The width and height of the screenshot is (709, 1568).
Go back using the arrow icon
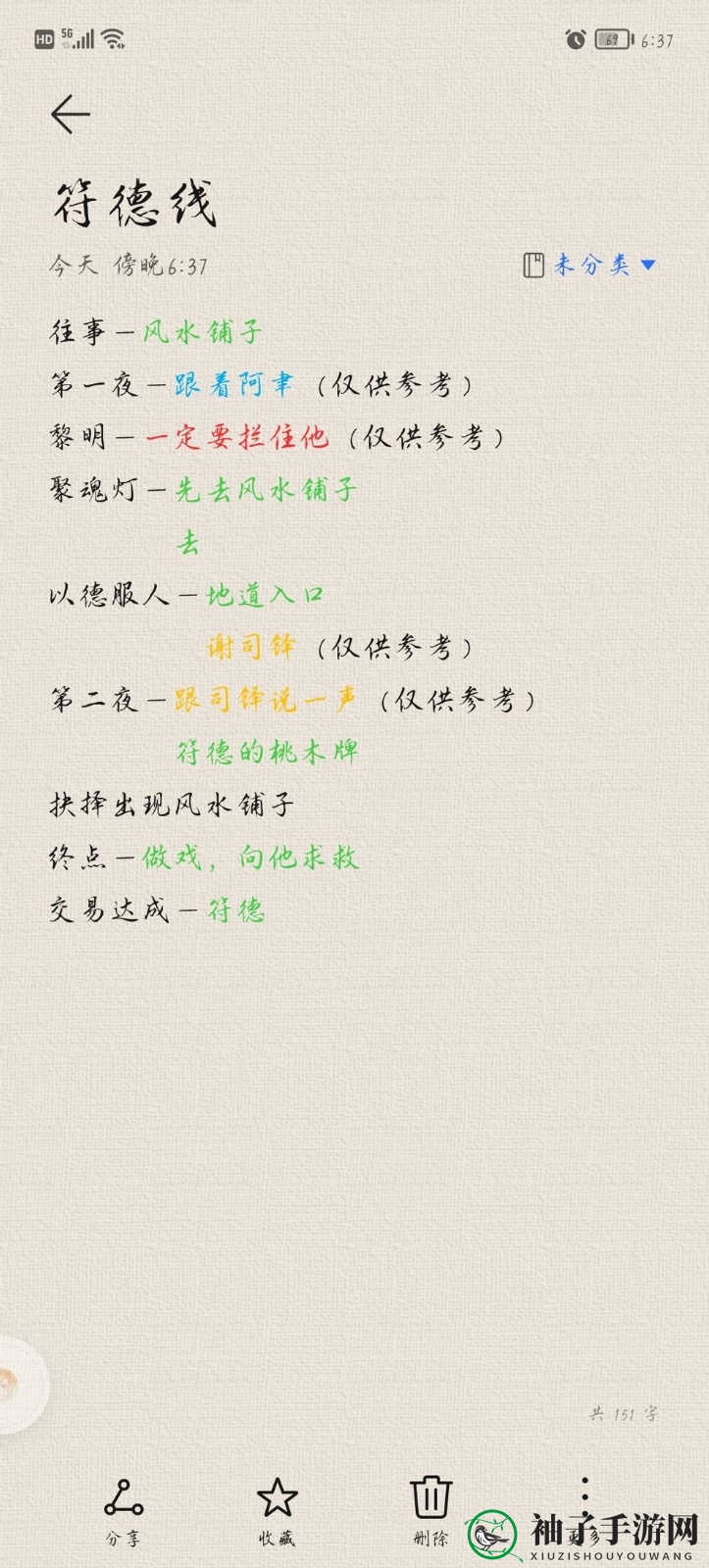[71, 115]
